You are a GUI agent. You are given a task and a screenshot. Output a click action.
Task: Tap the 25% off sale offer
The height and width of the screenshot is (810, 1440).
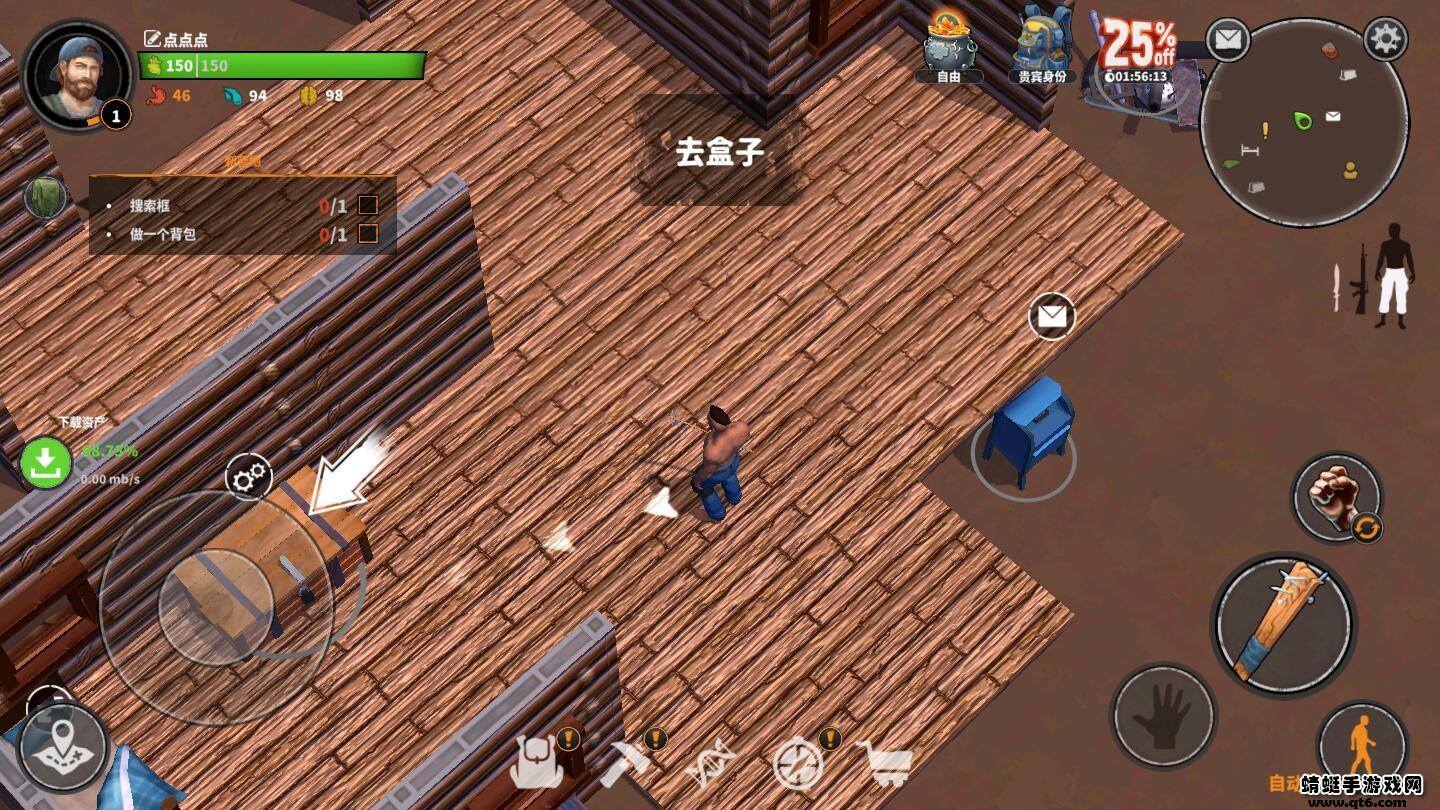point(1137,47)
